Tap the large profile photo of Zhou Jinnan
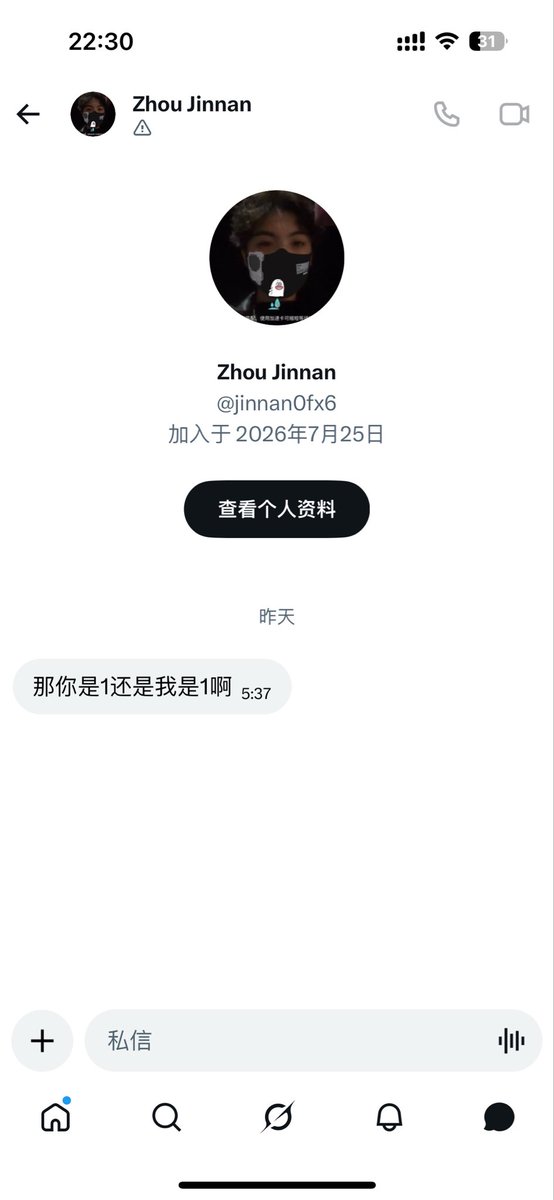 coord(277,258)
